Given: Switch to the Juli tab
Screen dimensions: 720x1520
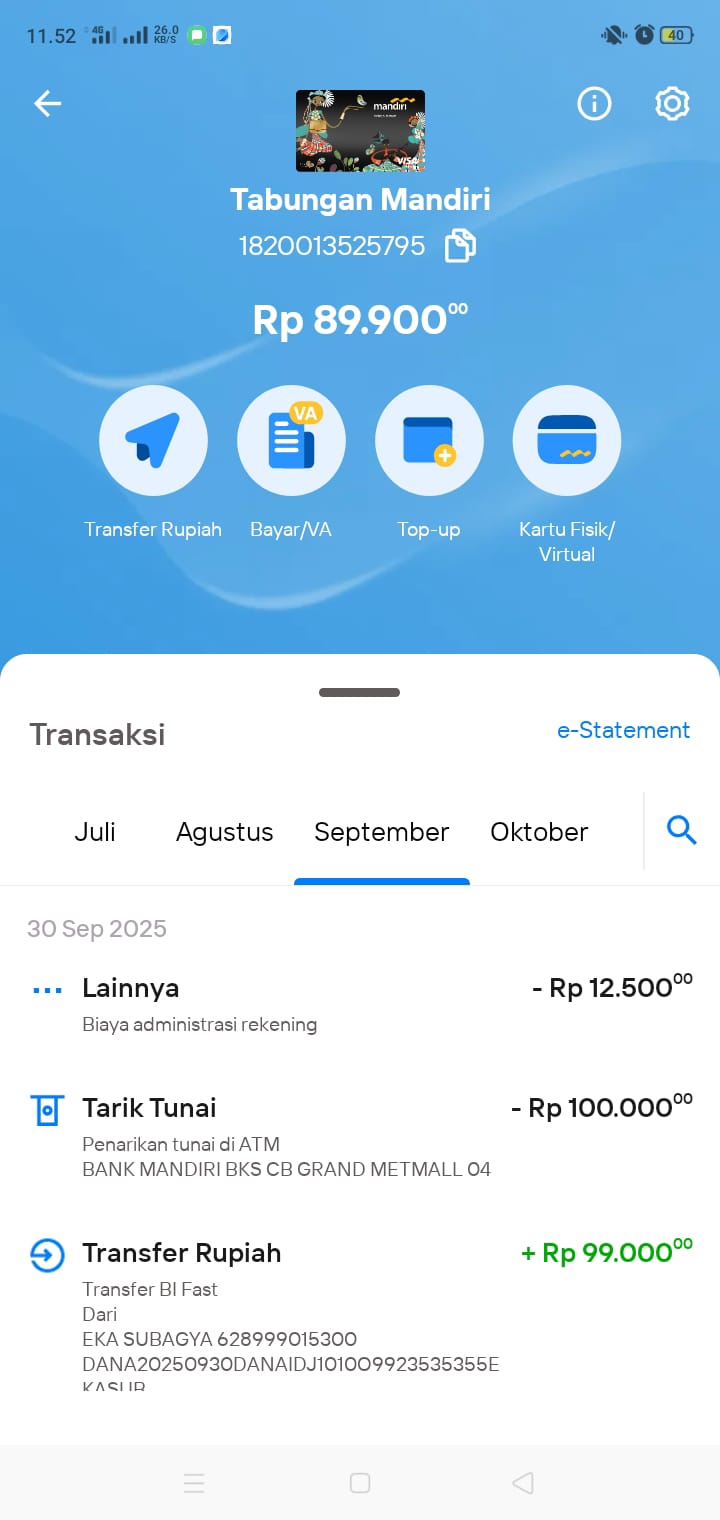Looking at the screenshot, I should pyautogui.click(x=95, y=832).
